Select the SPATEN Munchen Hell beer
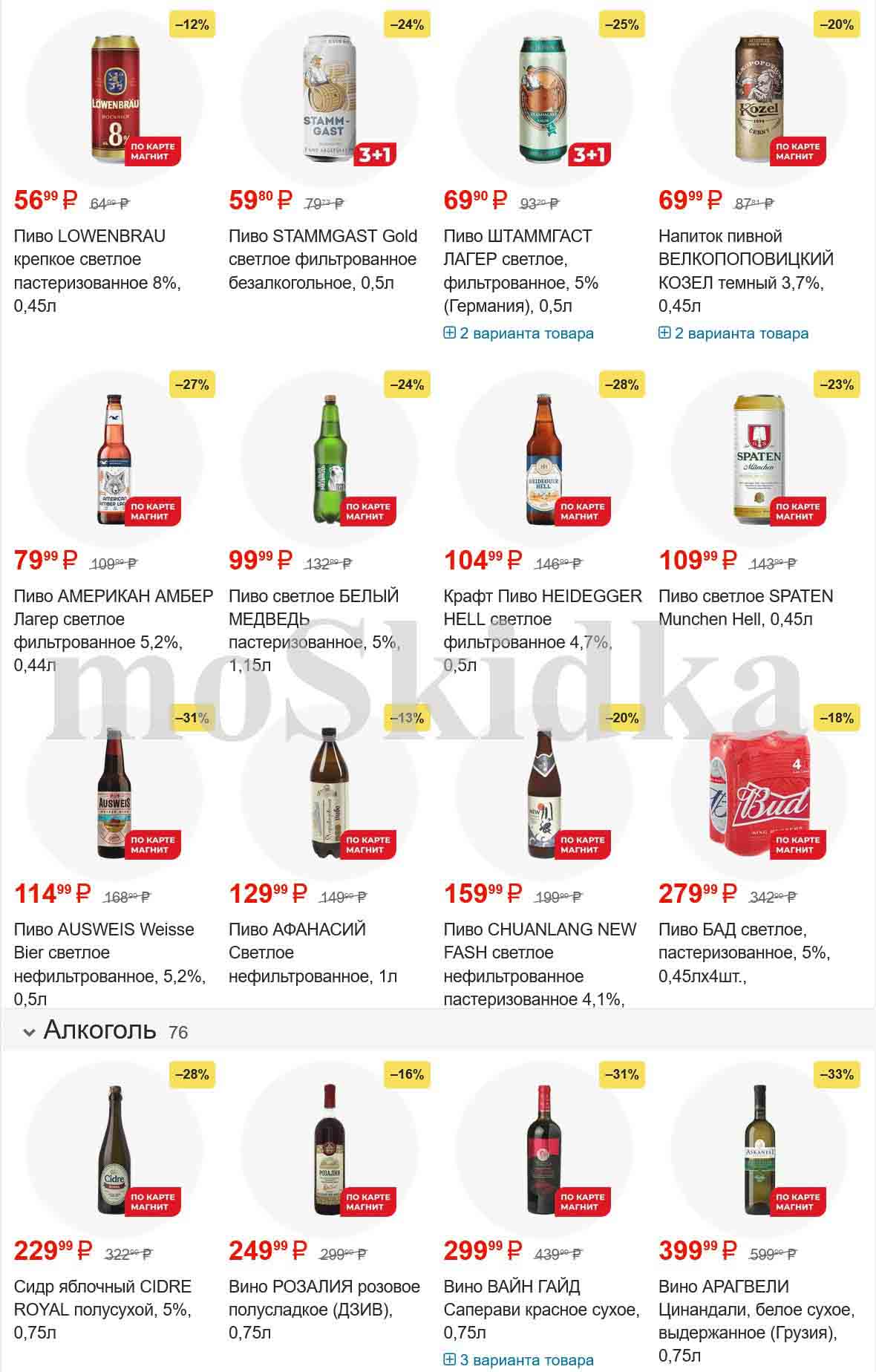Screen dimensions: 876x1372 [745, 607]
